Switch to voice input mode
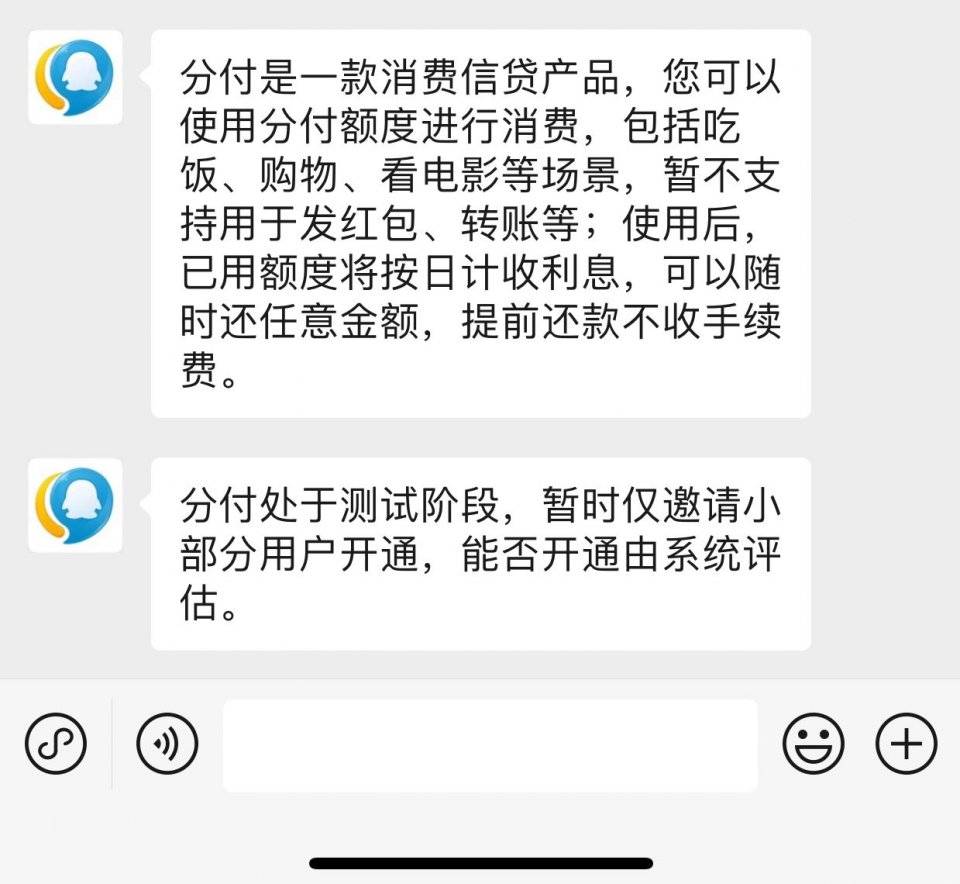Screen dimensions: 960x884 point(167,744)
